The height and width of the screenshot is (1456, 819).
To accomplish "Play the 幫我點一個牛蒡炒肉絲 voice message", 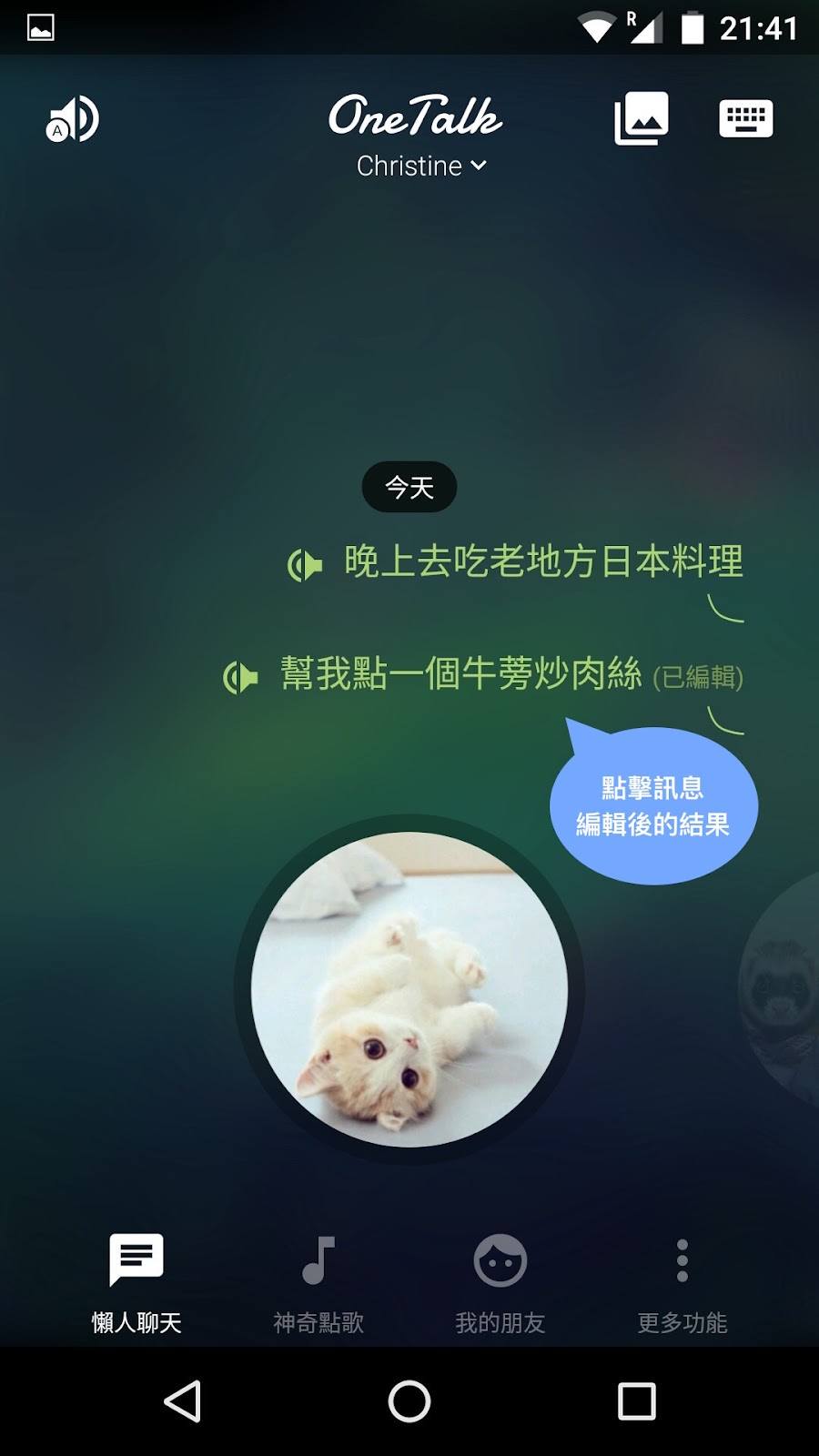I will 241,677.
